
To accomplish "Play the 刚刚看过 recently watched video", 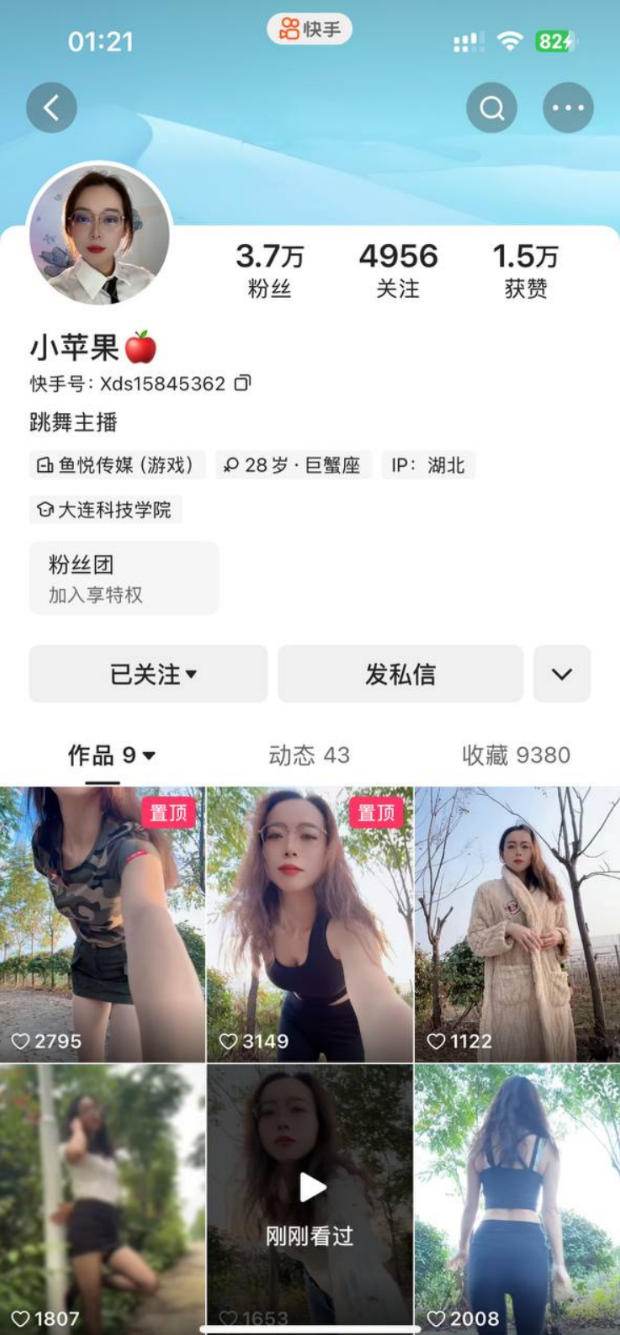I will click(x=310, y=1195).
